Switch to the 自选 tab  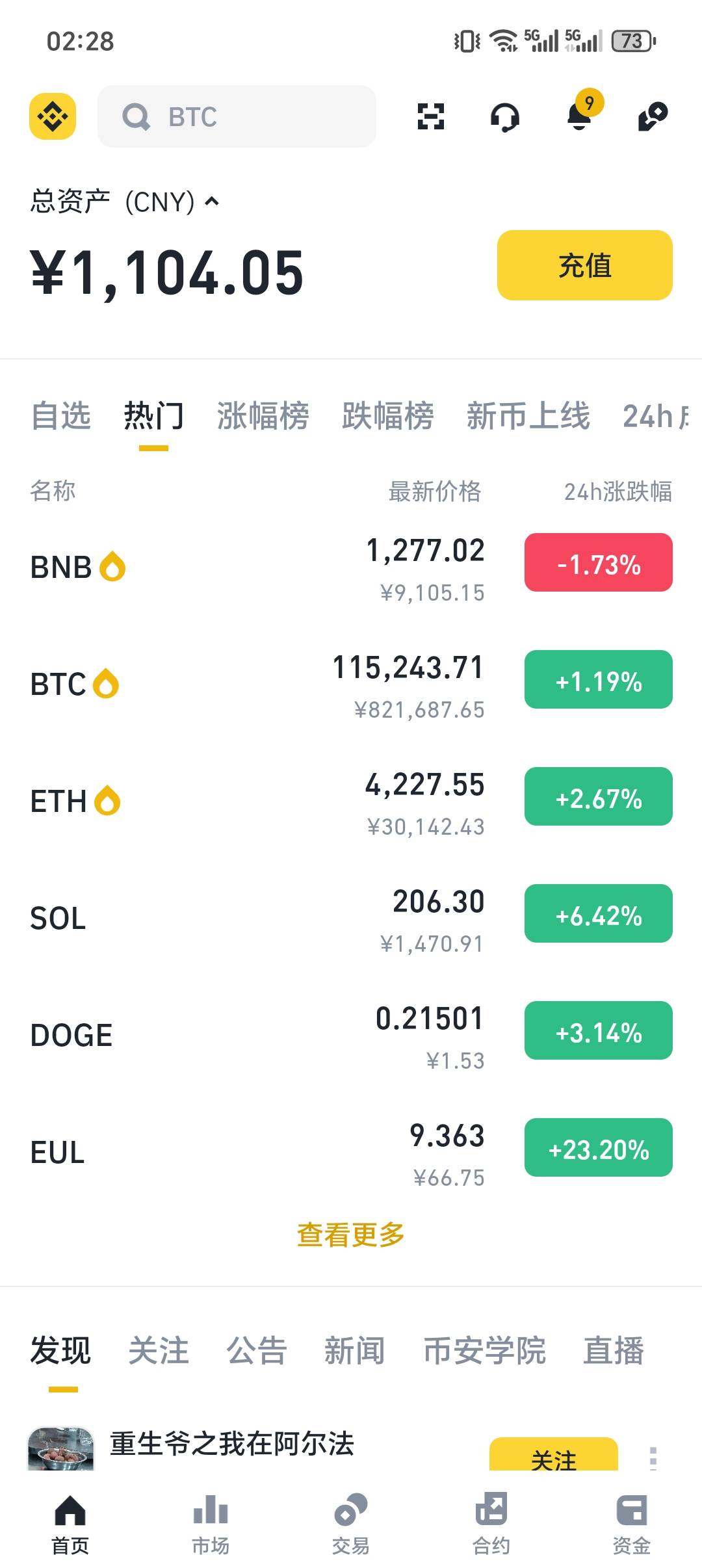click(61, 416)
